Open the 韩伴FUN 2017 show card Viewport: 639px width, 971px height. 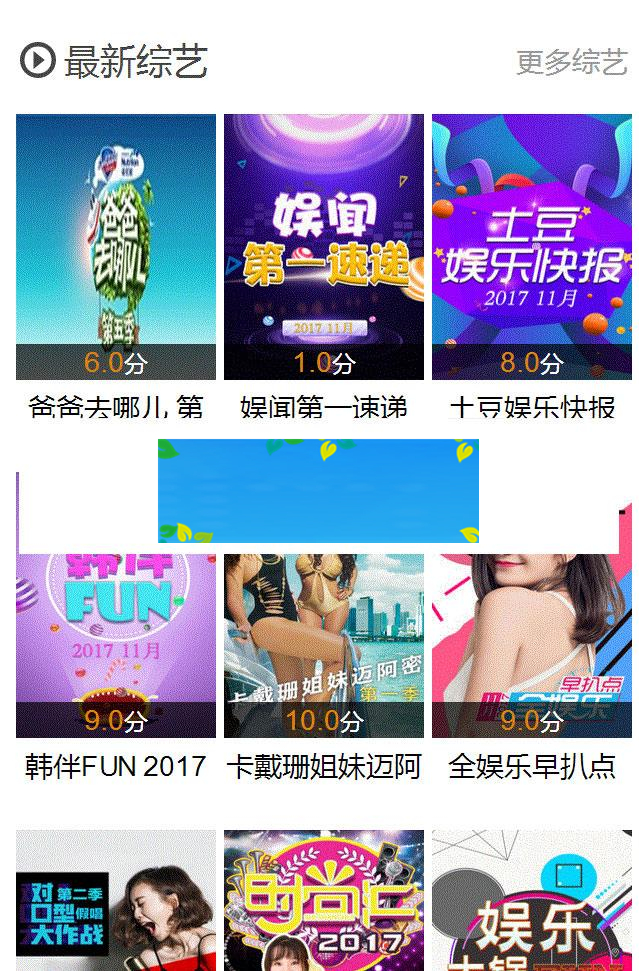coord(116,640)
